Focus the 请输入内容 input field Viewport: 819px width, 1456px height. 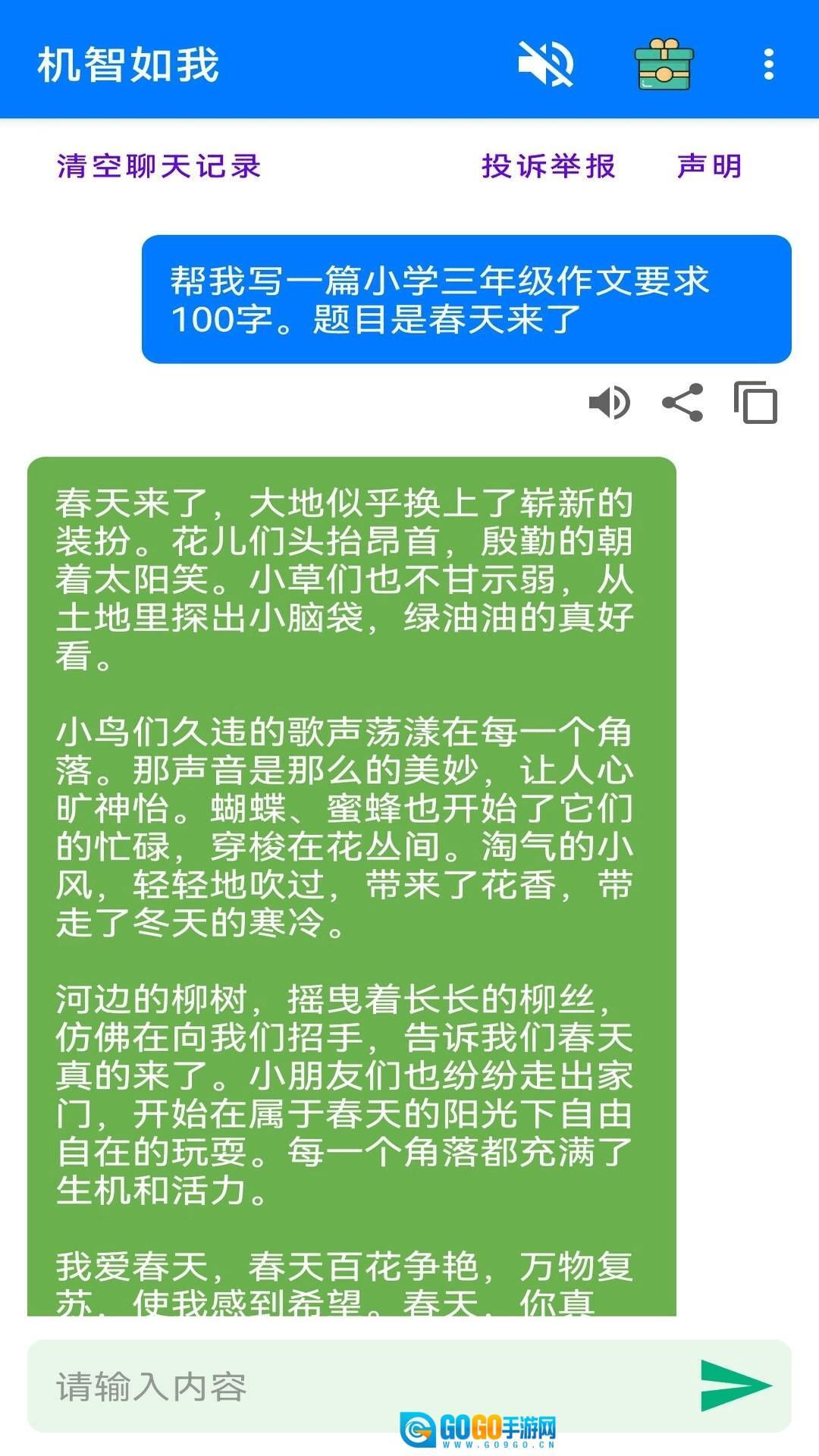(x=356, y=1386)
